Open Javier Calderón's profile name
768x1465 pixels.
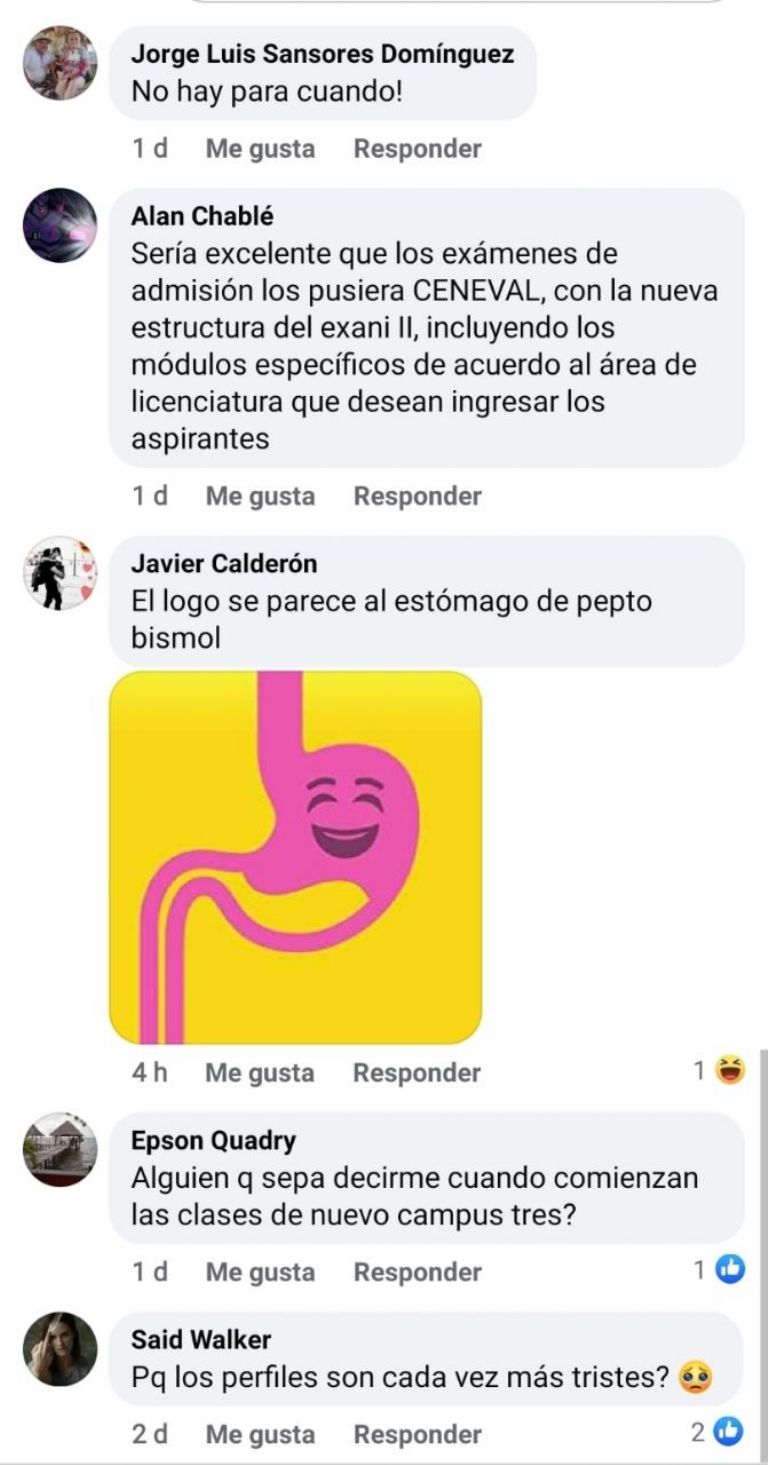pos(224,563)
